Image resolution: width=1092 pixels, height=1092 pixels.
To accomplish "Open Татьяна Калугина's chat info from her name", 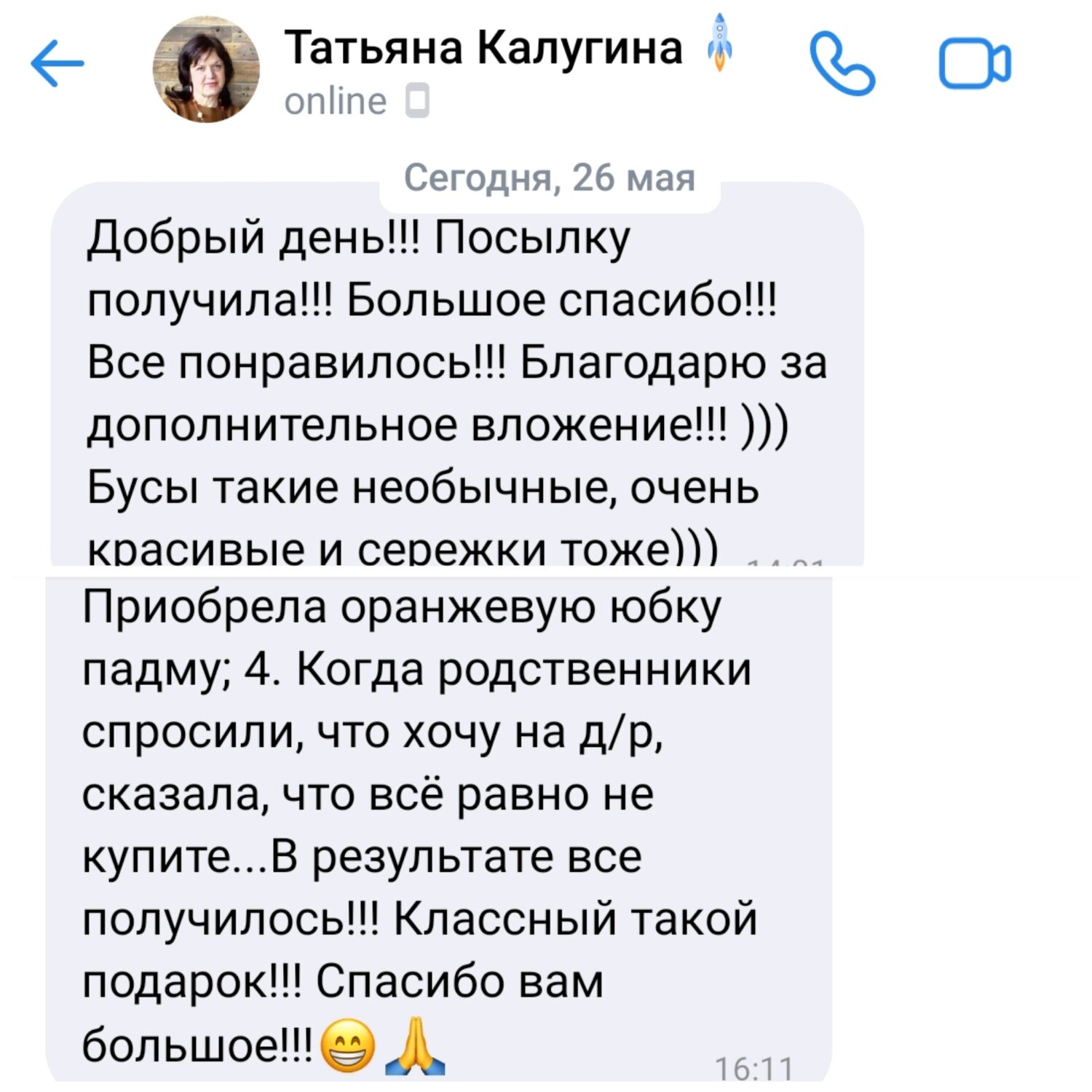I will 483,49.
